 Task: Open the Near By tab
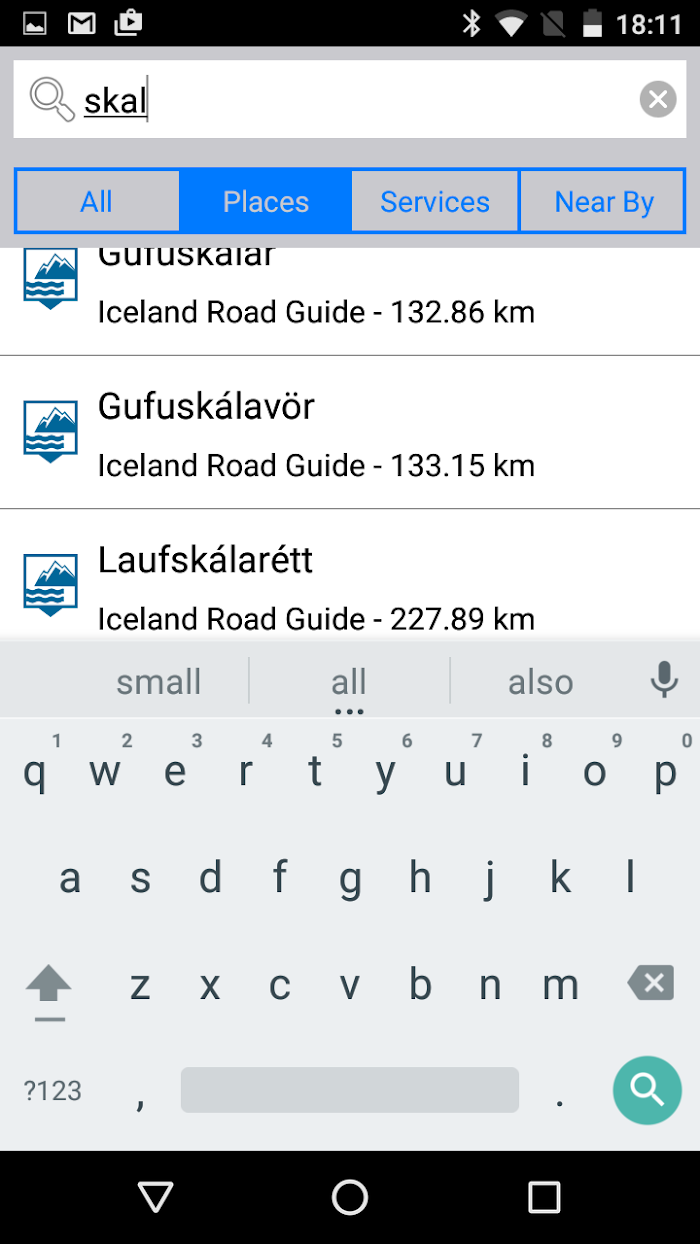pos(603,201)
